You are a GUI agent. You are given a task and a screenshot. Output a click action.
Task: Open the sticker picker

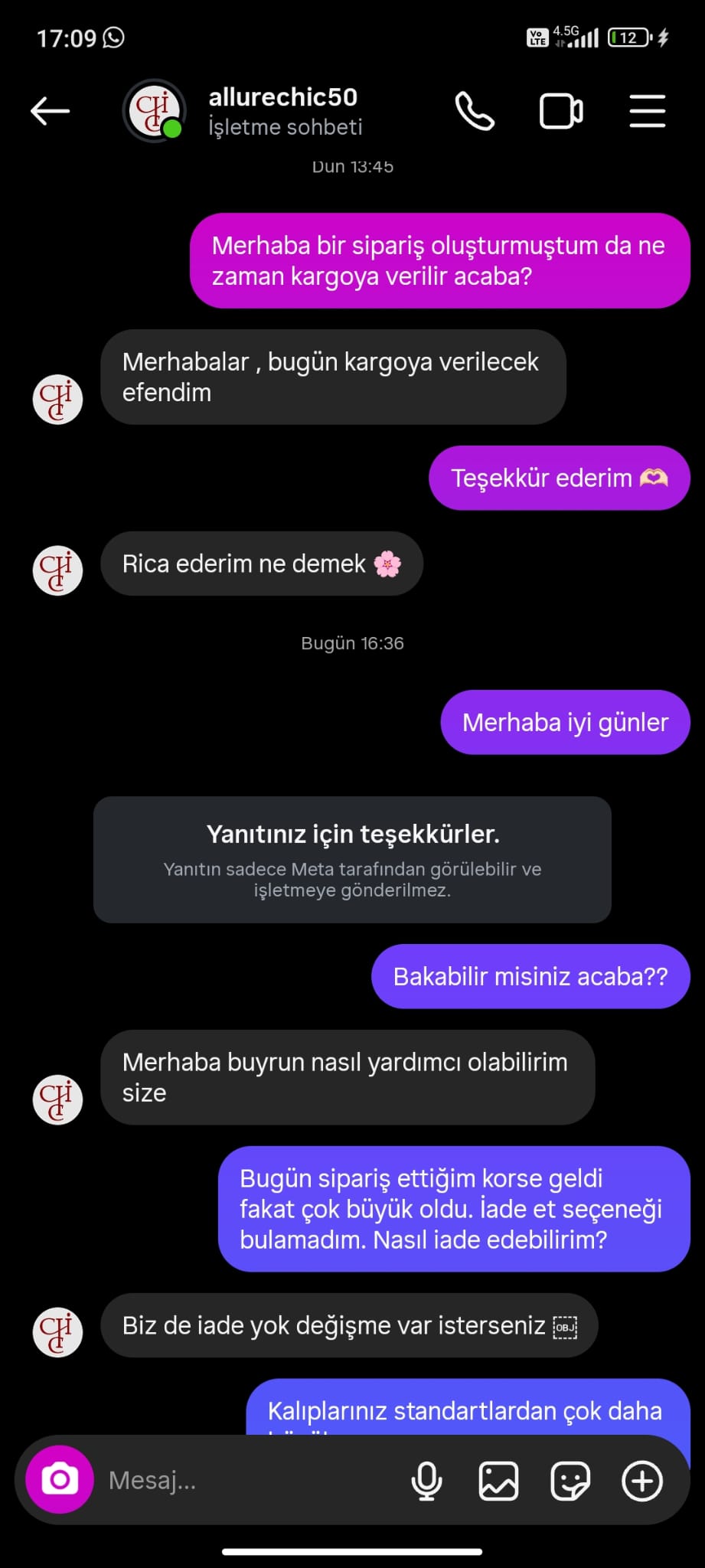[570, 1480]
